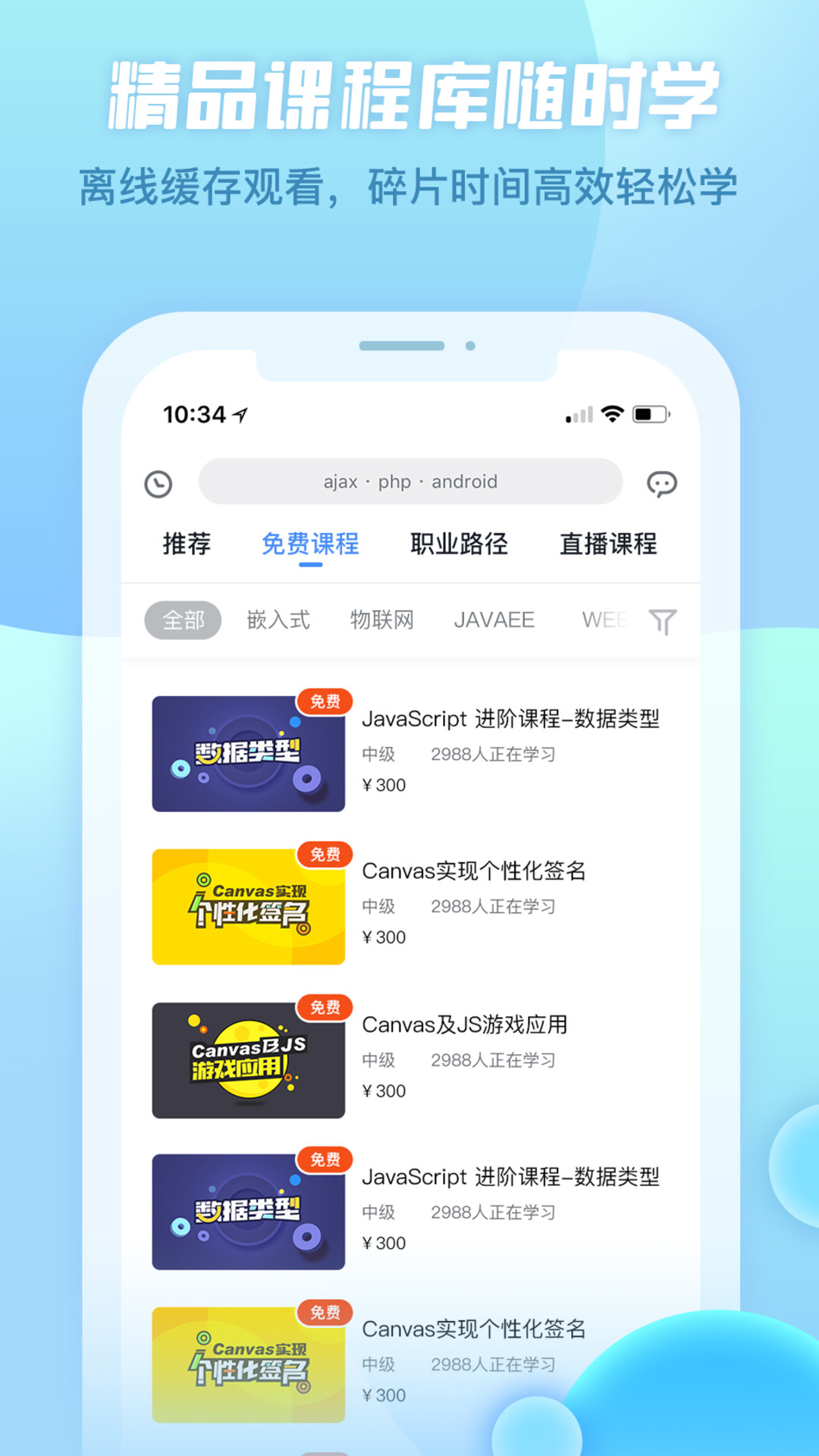Switch to the 职业路径 tab
Image resolution: width=819 pixels, height=1456 pixels.
tap(460, 543)
